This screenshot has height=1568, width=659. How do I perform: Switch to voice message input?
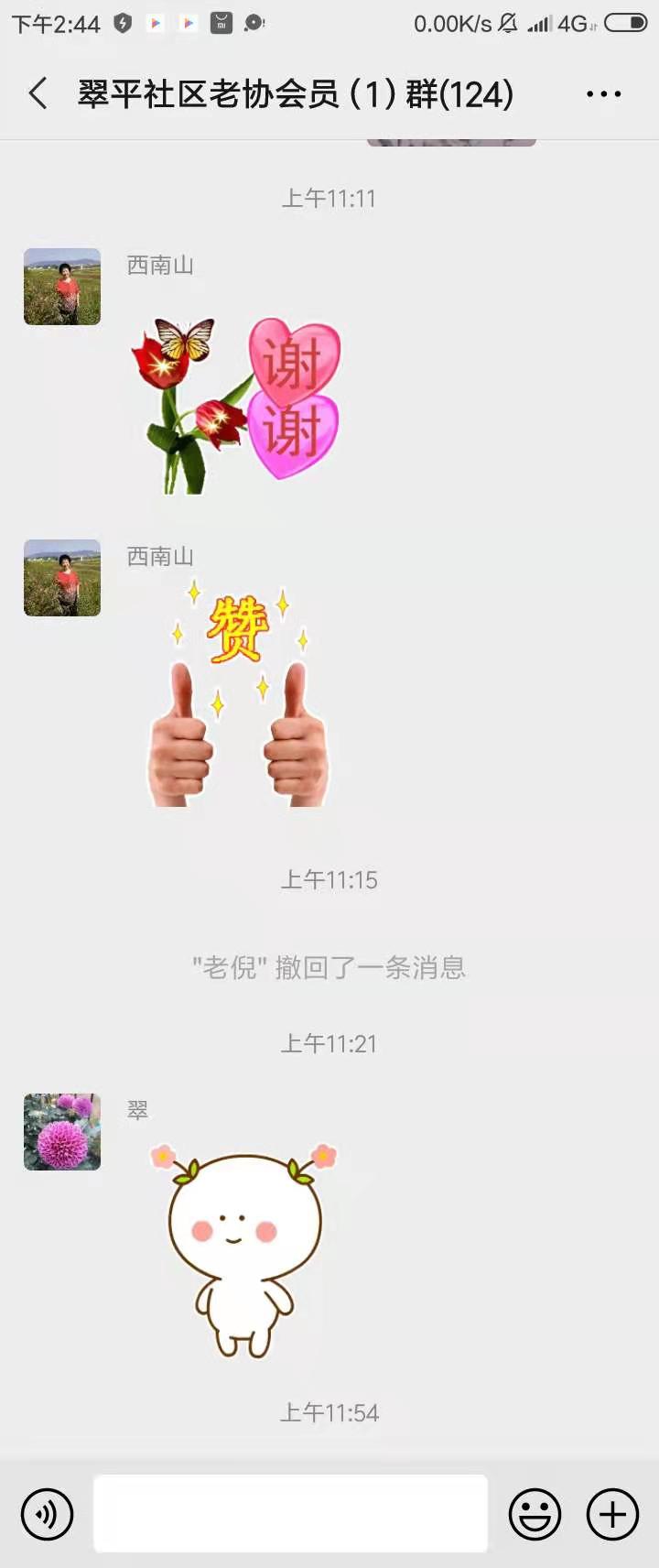pyautogui.click(x=48, y=1514)
